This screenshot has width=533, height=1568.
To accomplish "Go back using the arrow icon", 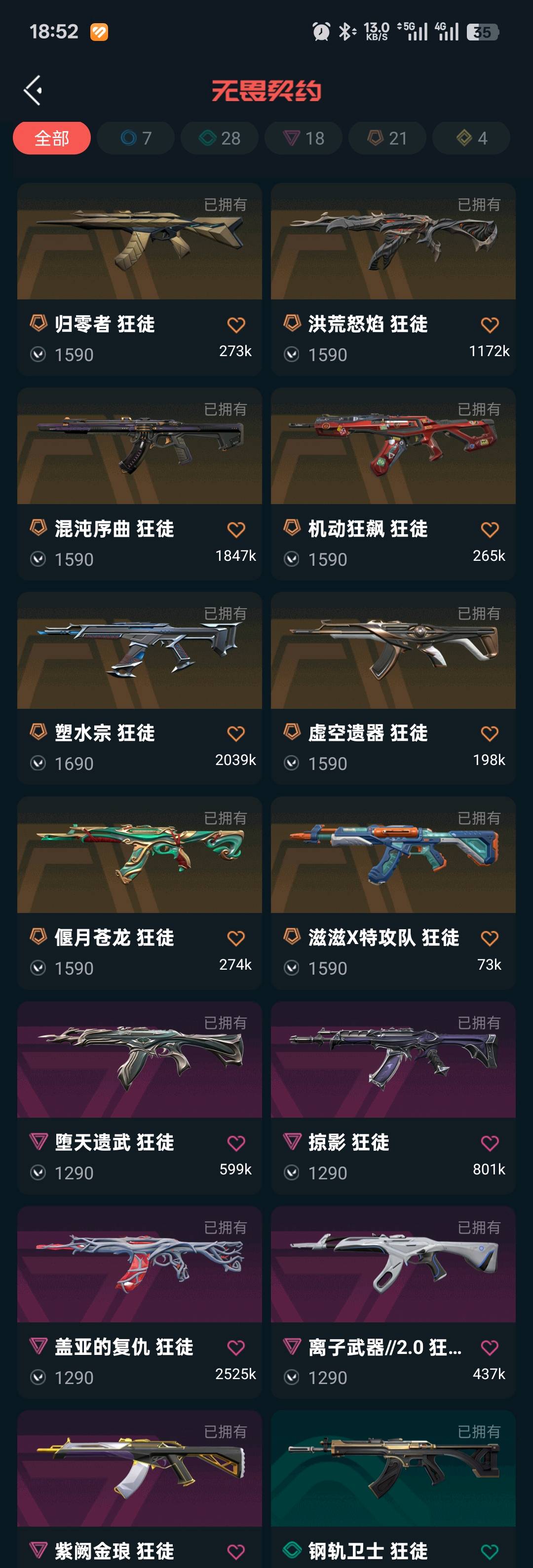I will (x=33, y=91).
